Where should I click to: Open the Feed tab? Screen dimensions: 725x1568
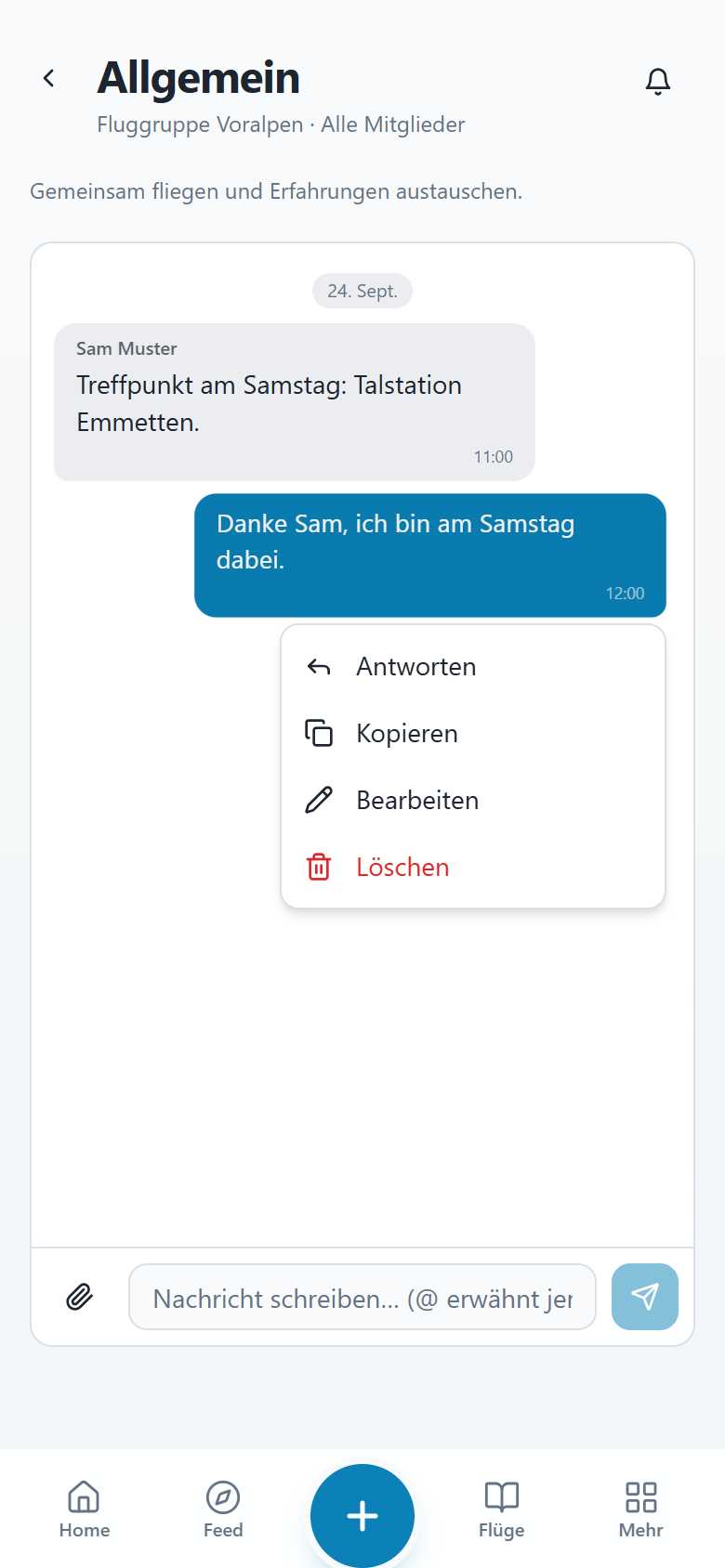tap(223, 1509)
